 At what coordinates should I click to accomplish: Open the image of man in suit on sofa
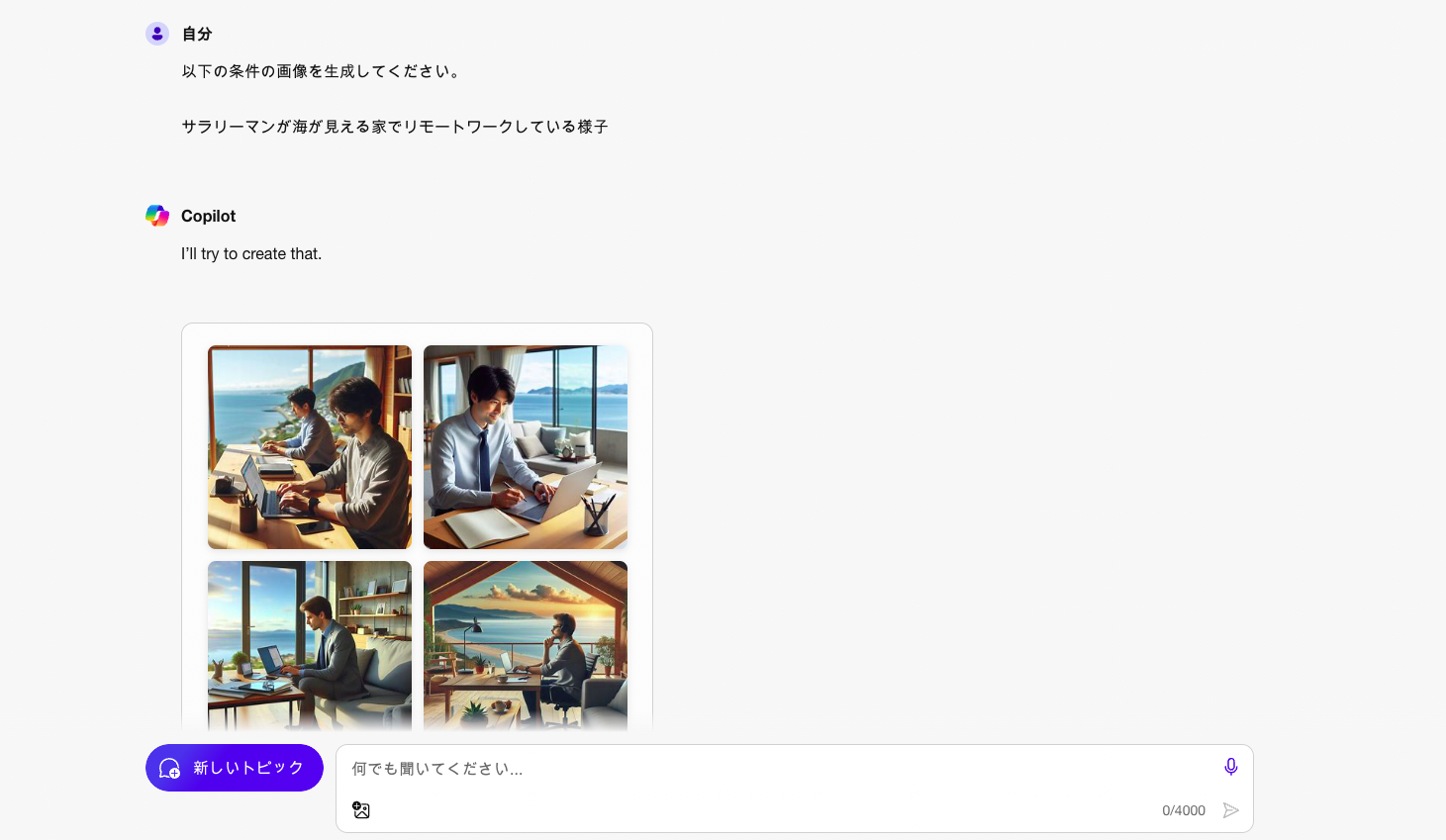pyautogui.click(x=310, y=643)
